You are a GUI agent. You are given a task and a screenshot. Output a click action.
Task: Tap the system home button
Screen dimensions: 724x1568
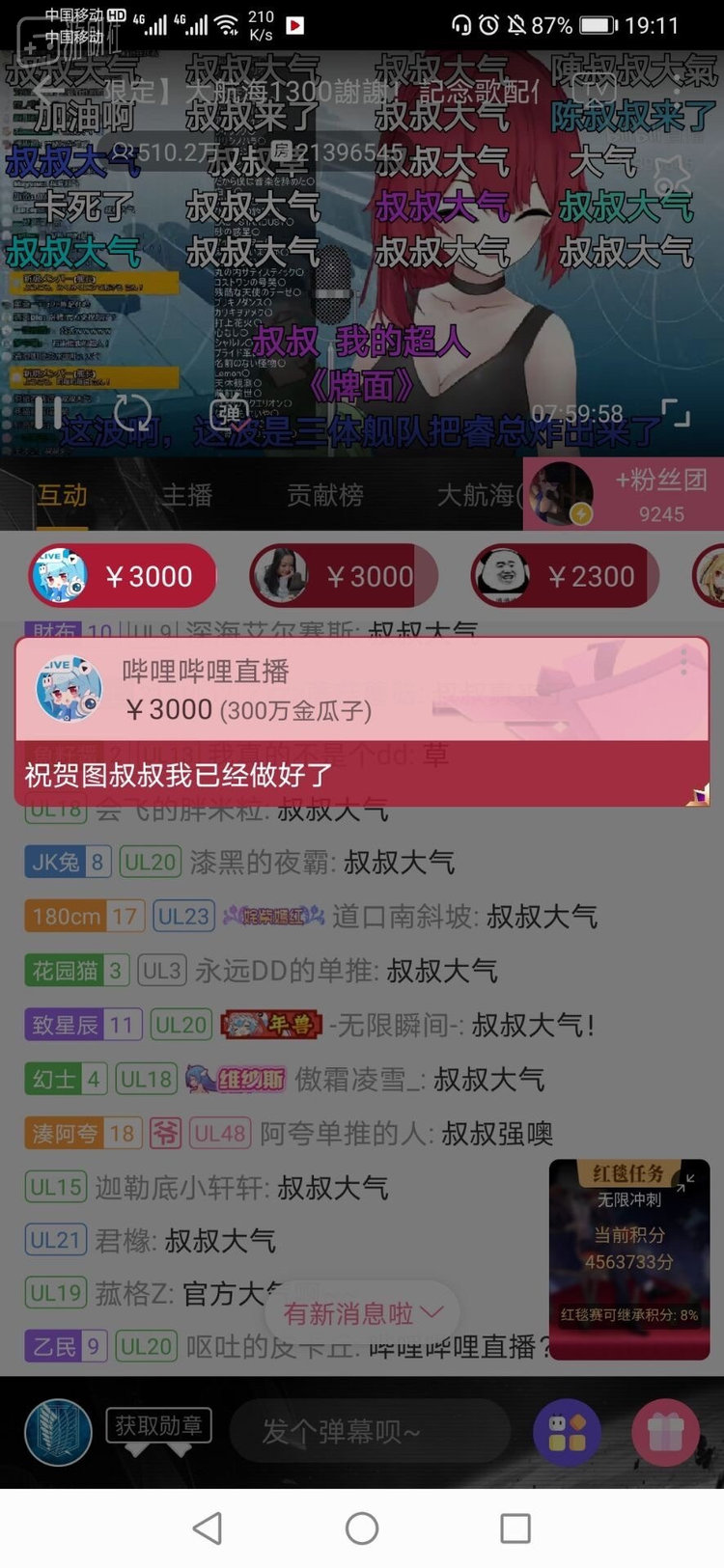362,1527
